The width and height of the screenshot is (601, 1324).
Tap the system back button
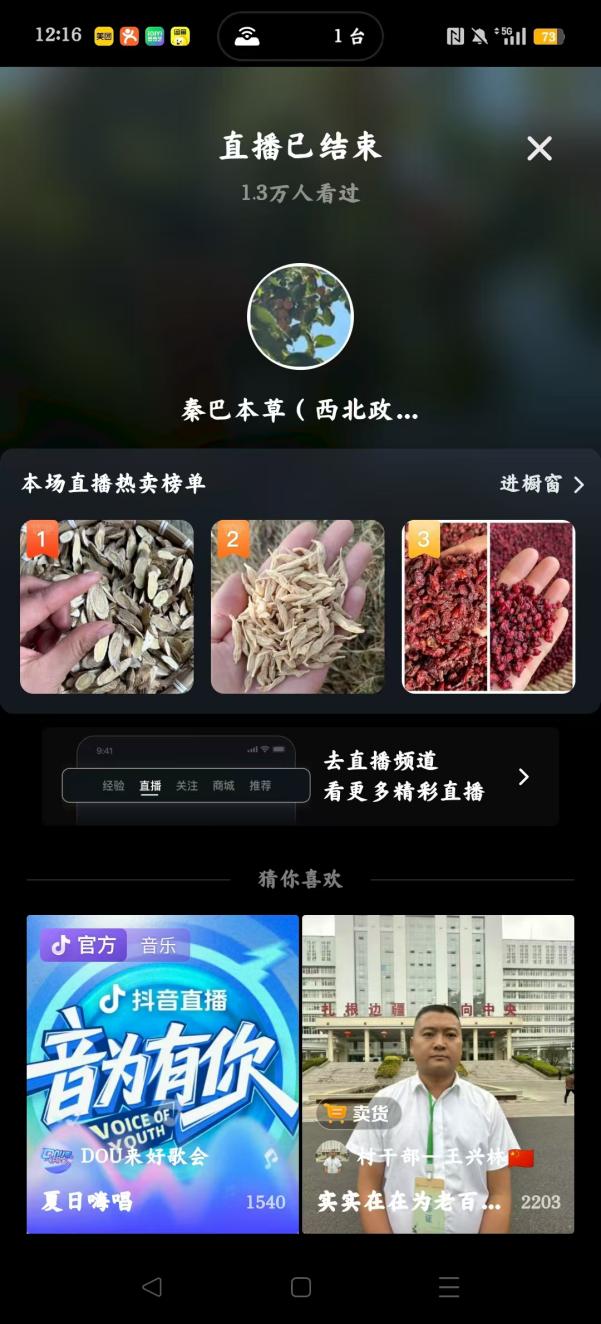[x=152, y=1287]
